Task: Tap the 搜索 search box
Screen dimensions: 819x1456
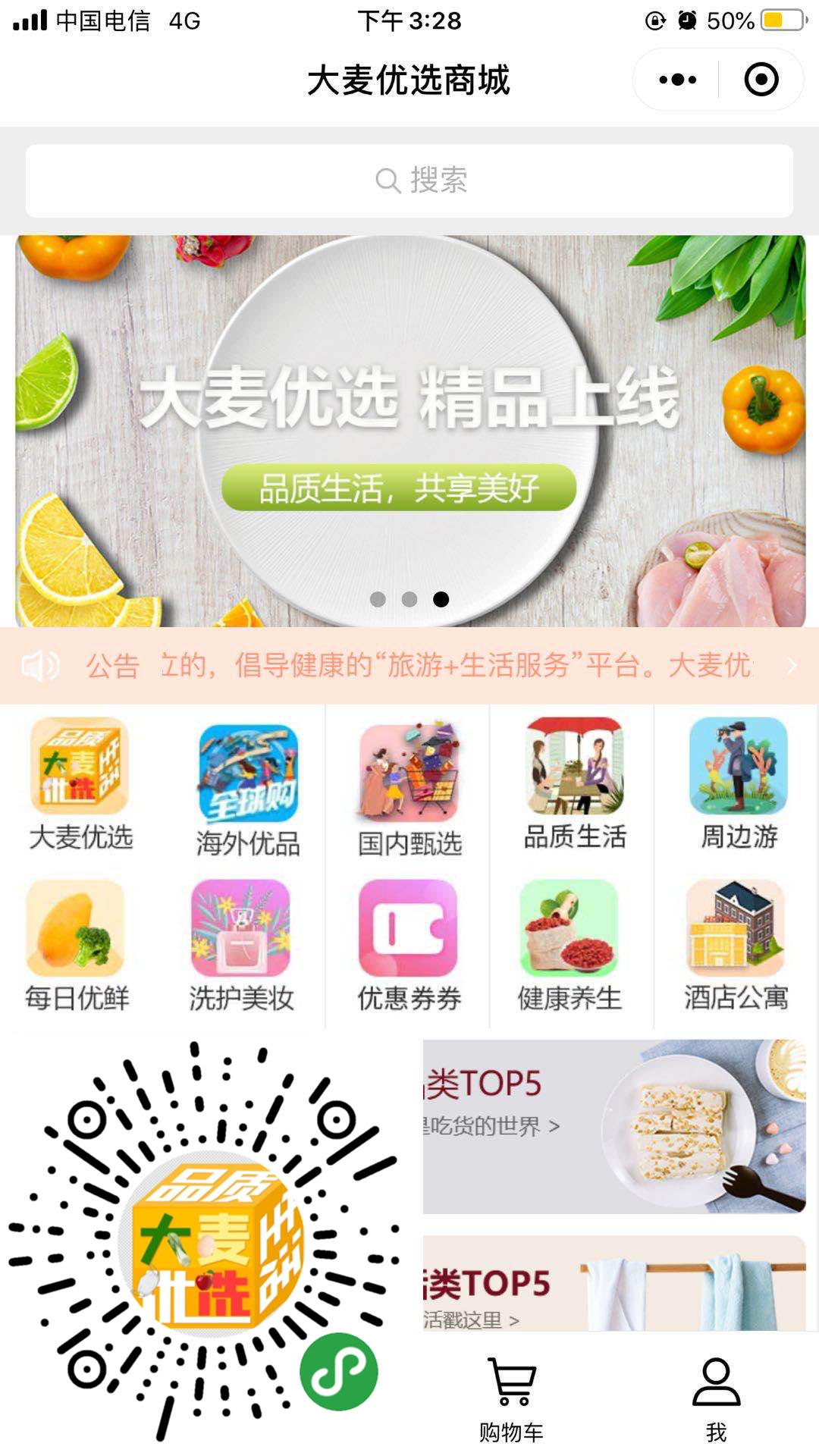Action: [409, 180]
